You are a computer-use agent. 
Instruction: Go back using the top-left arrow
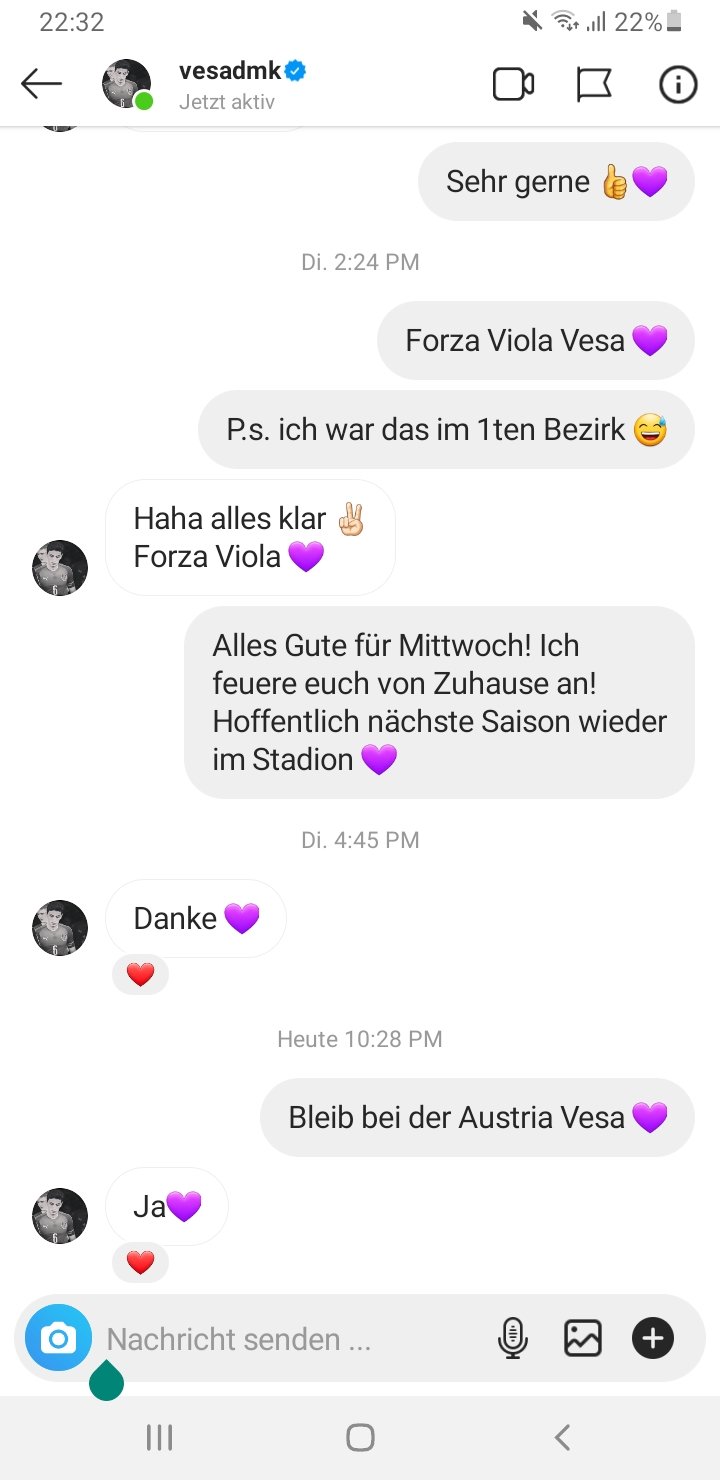pos(41,85)
